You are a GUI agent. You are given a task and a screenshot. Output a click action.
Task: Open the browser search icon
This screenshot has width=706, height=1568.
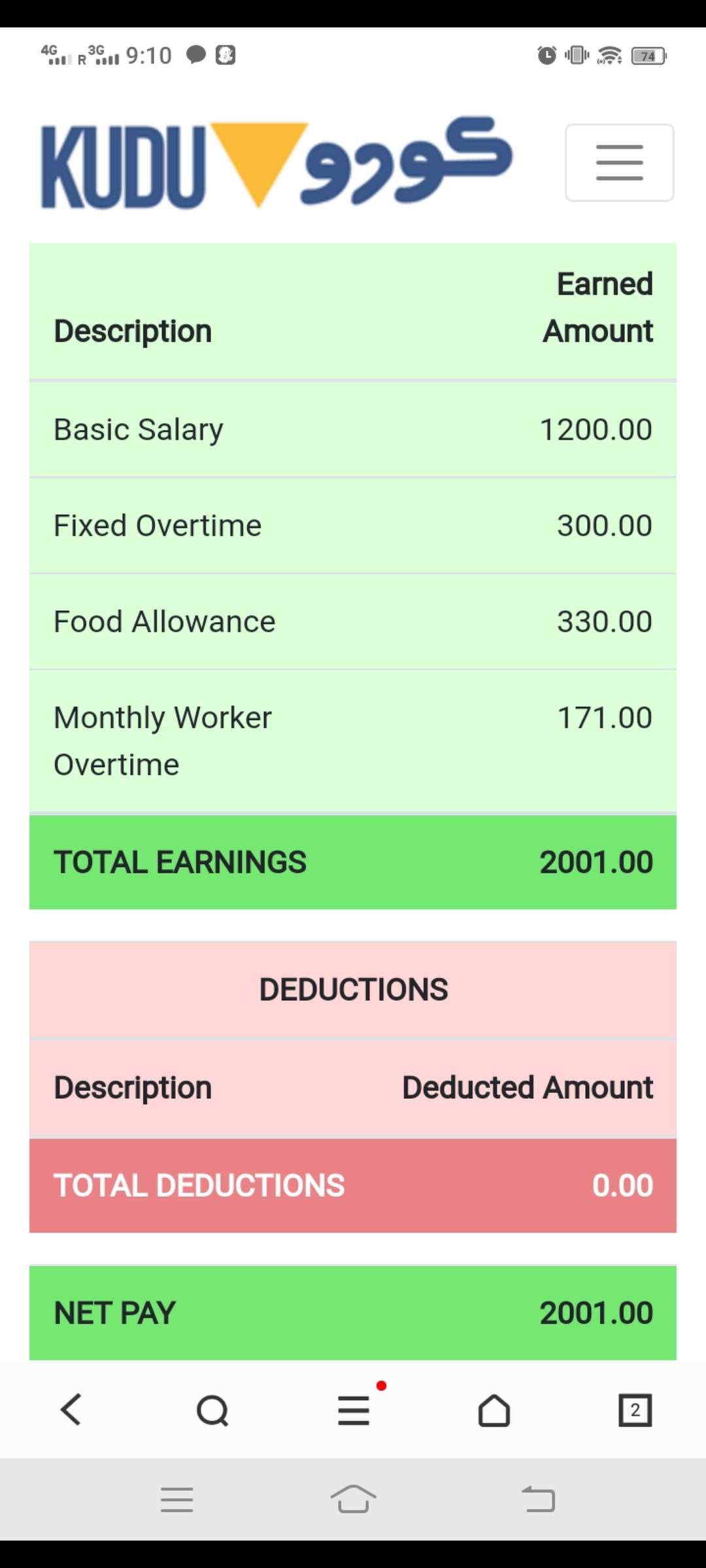(x=212, y=1410)
